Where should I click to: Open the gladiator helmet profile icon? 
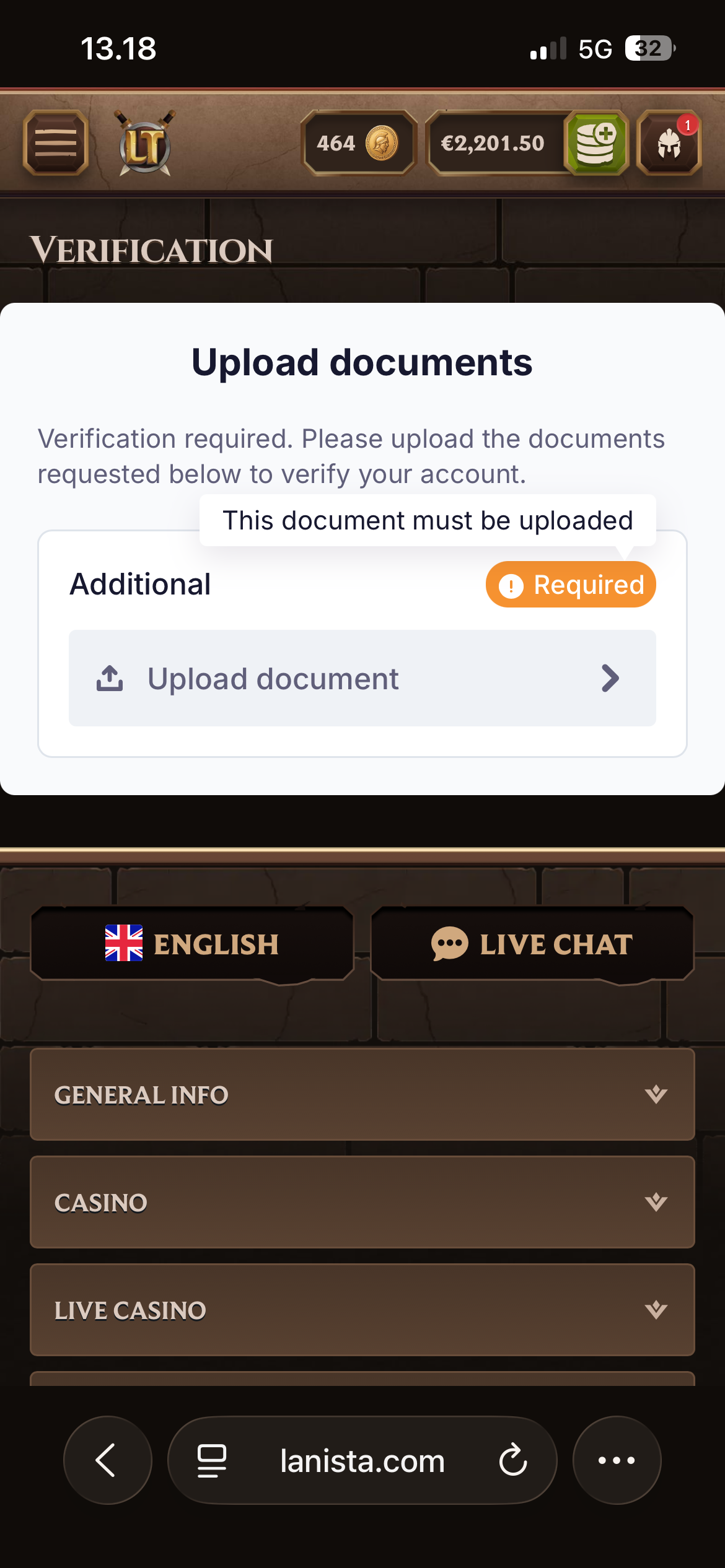point(669,143)
